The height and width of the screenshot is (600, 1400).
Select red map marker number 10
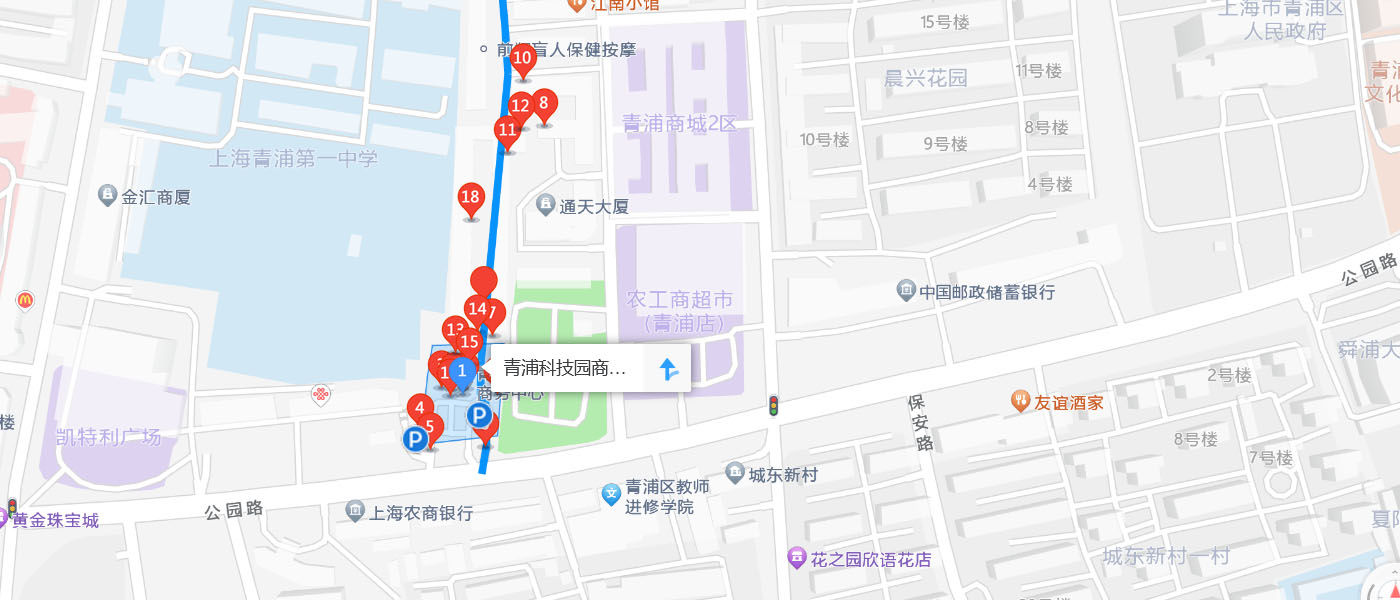(x=522, y=59)
